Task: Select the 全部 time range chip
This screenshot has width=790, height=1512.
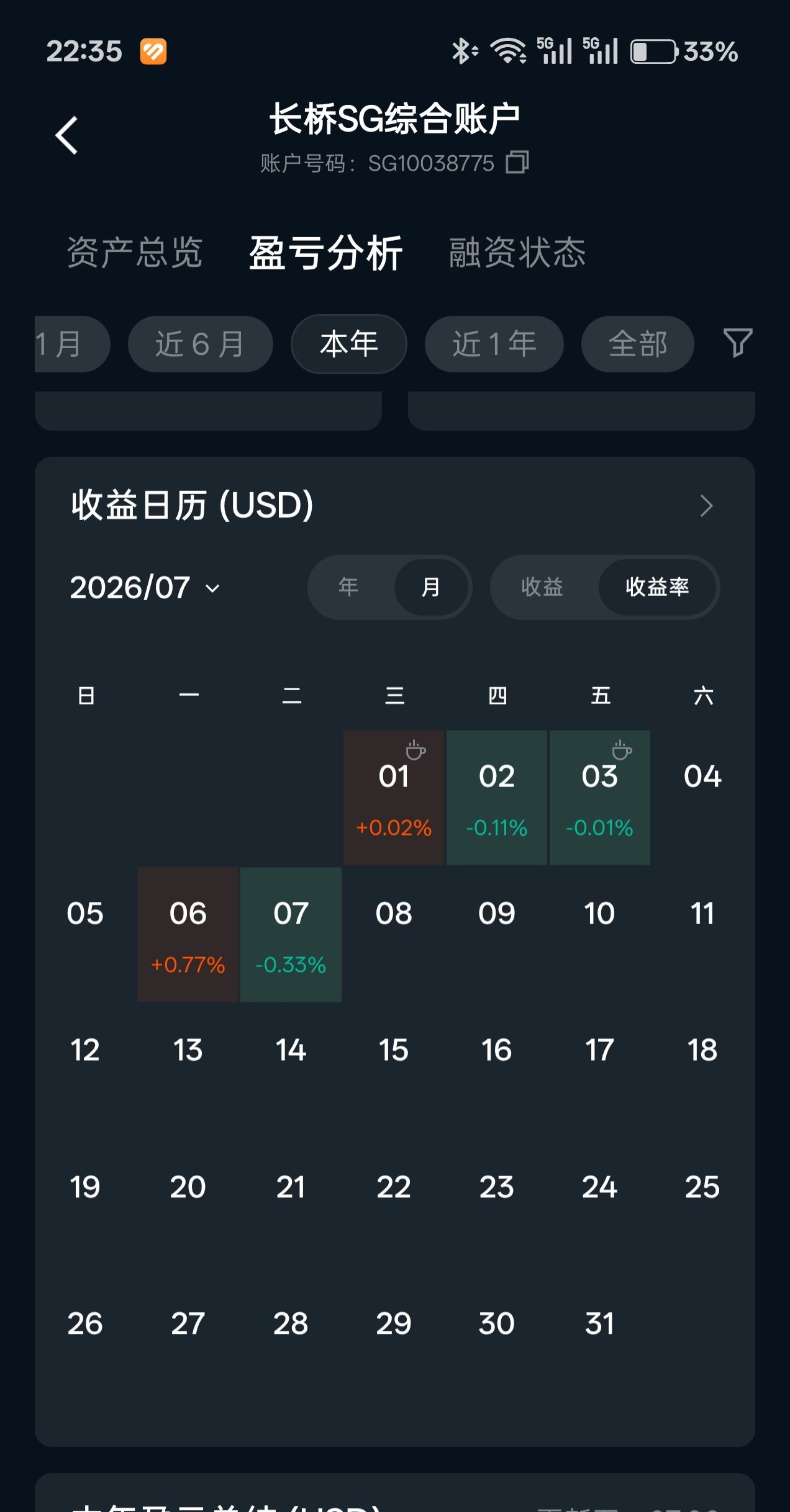Action: (637, 344)
